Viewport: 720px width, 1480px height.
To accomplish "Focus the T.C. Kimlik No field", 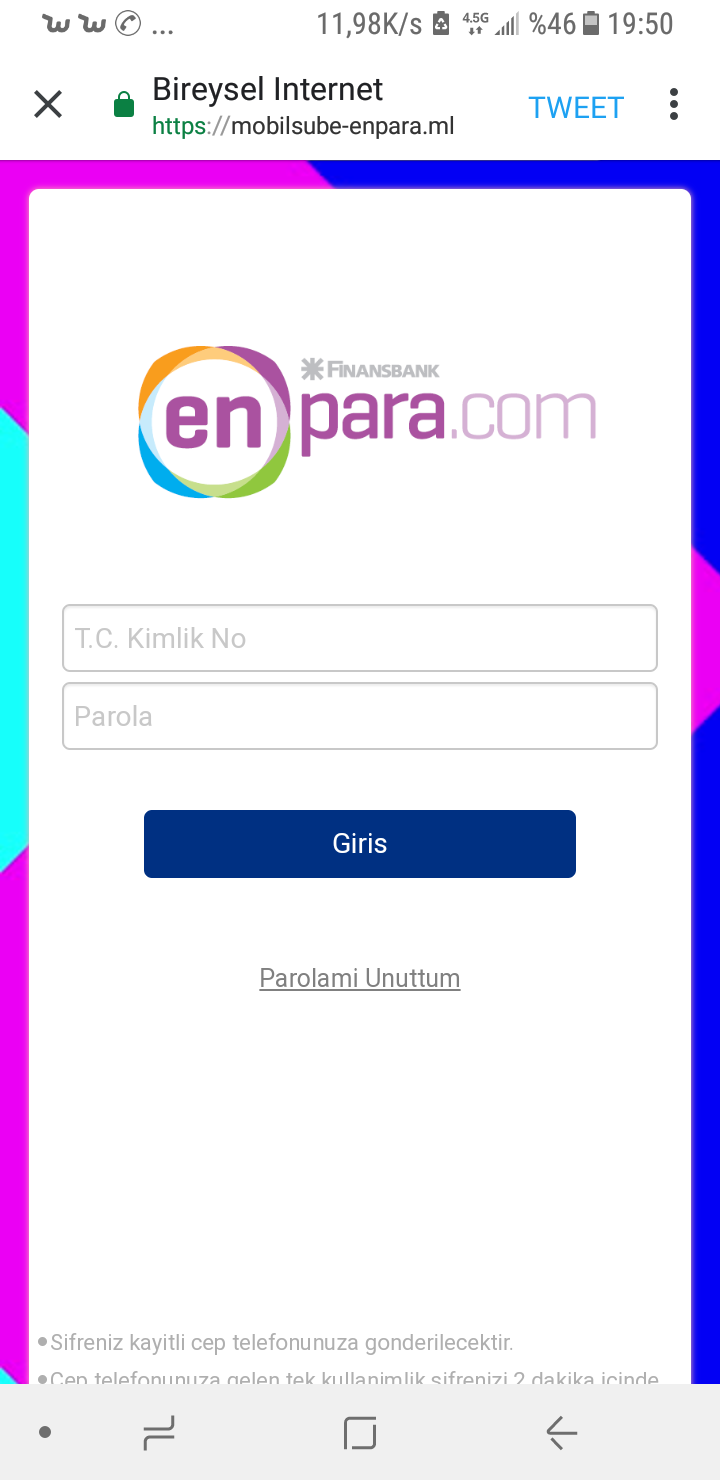I will click(360, 638).
